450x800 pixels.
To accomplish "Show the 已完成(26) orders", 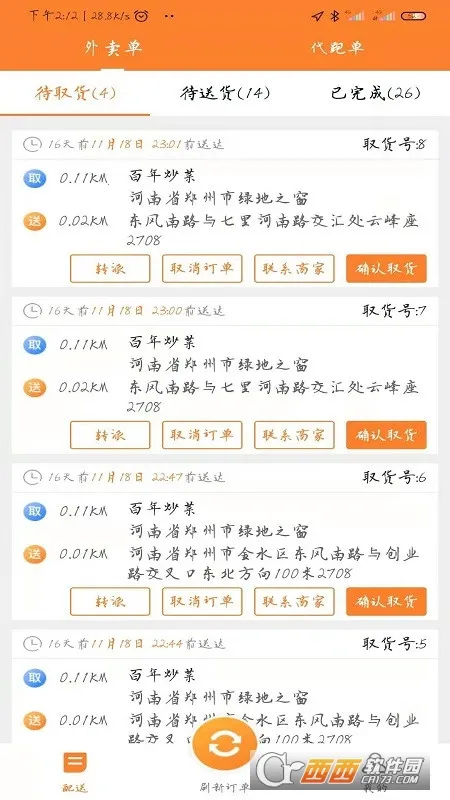I will coord(375,93).
